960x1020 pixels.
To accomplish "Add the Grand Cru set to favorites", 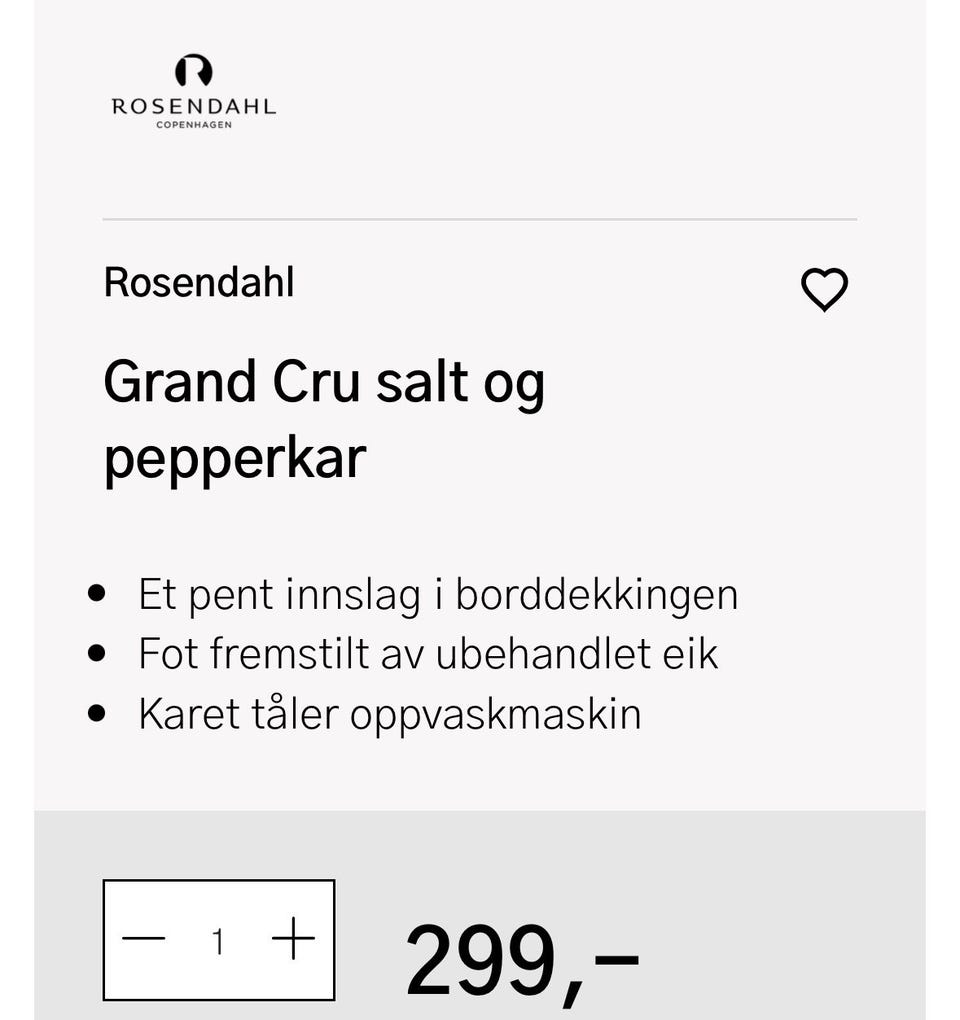I will click(x=824, y=290).
